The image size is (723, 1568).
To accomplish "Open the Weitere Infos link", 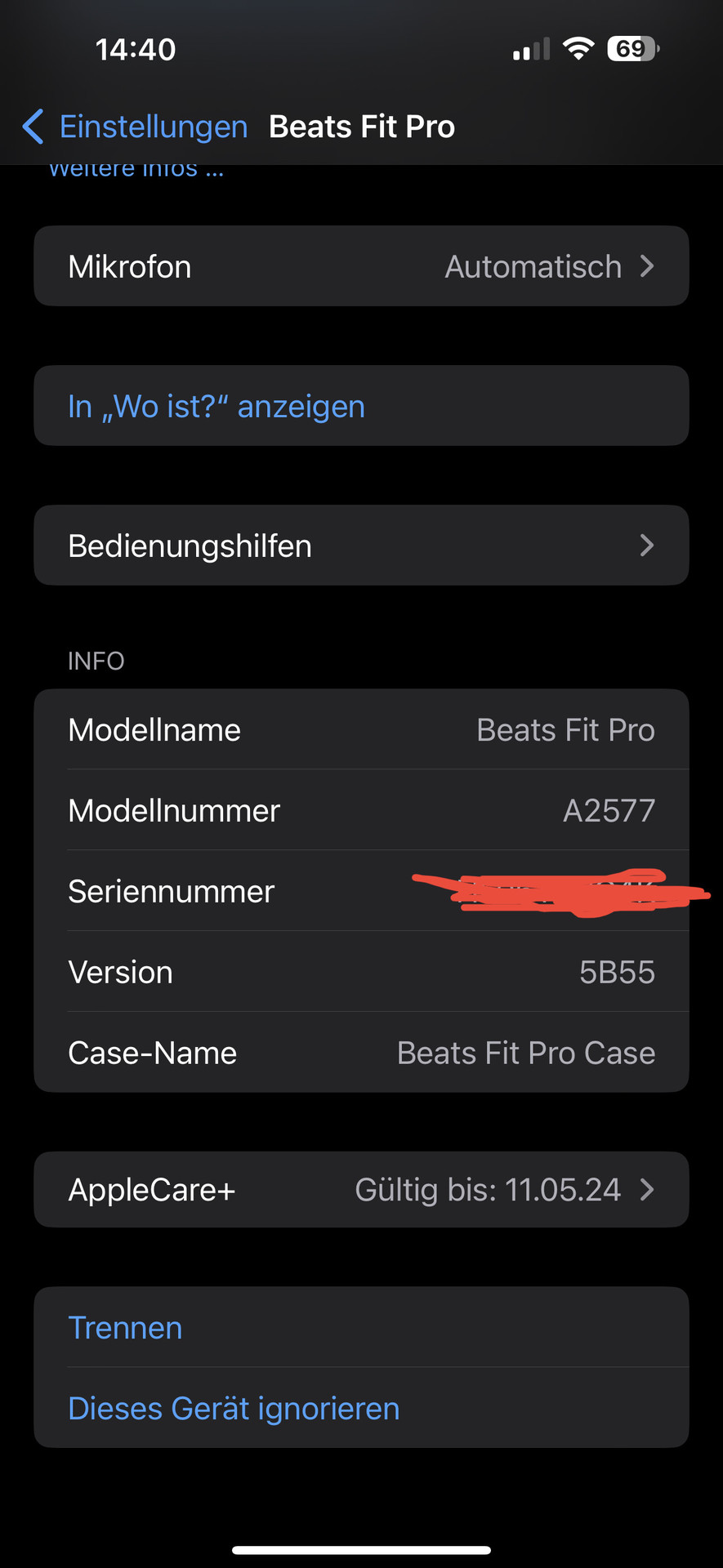I will point(136,170).
